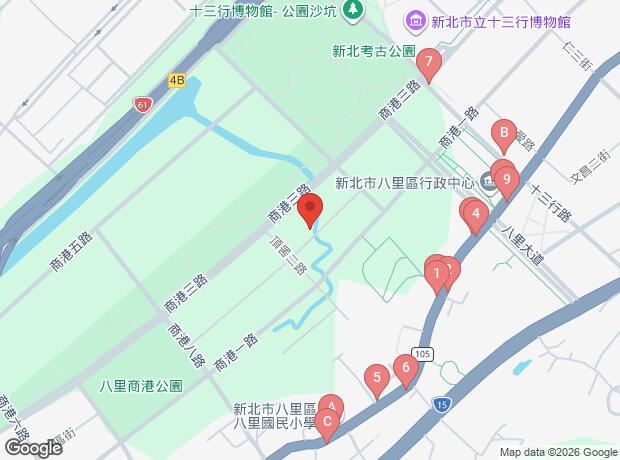Select map marker 9
The height and width of the screenshot is (460, 620).
tap(508, 181)
